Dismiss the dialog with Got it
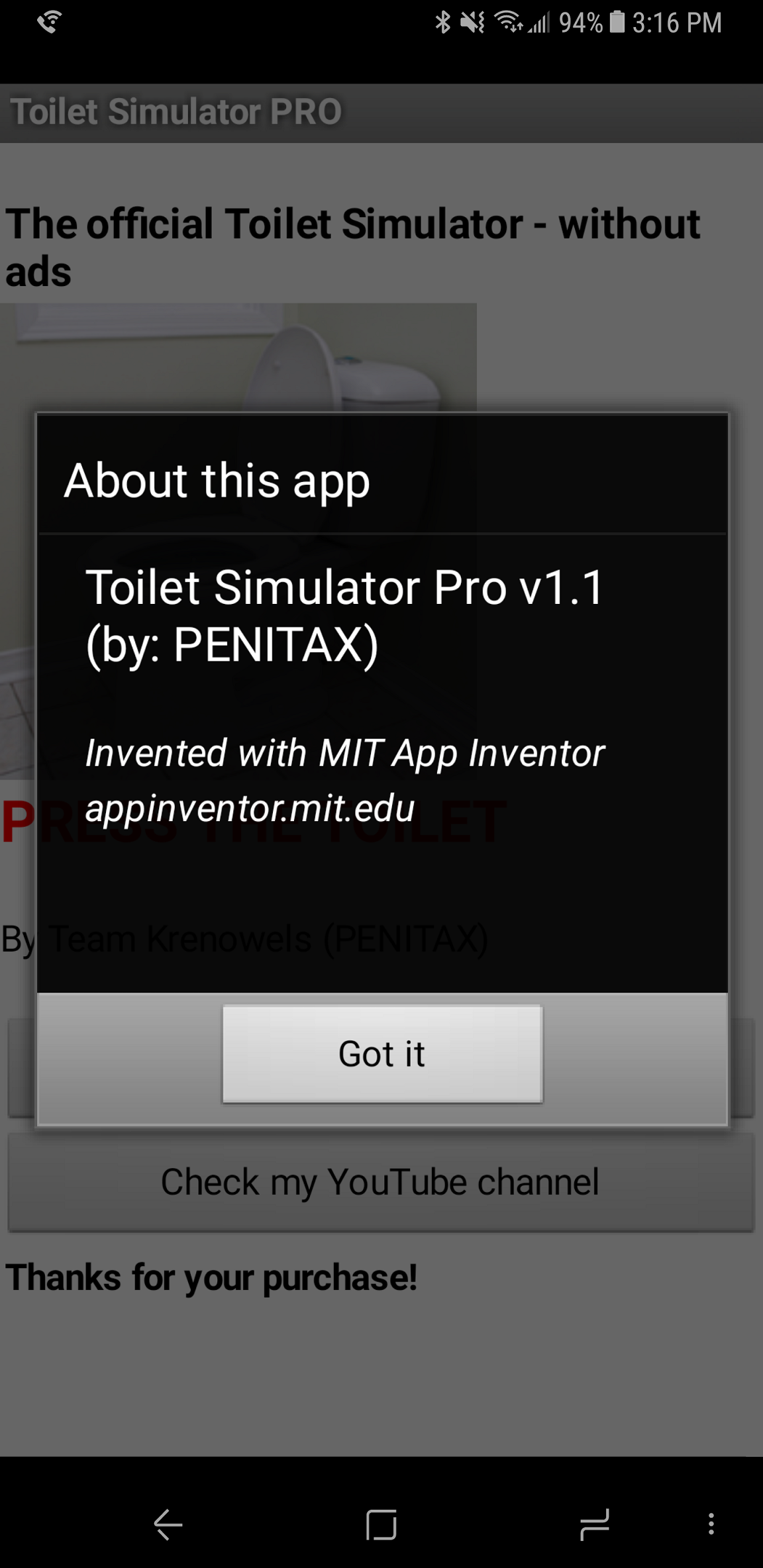The image size is (763, 1568). 382,1053
